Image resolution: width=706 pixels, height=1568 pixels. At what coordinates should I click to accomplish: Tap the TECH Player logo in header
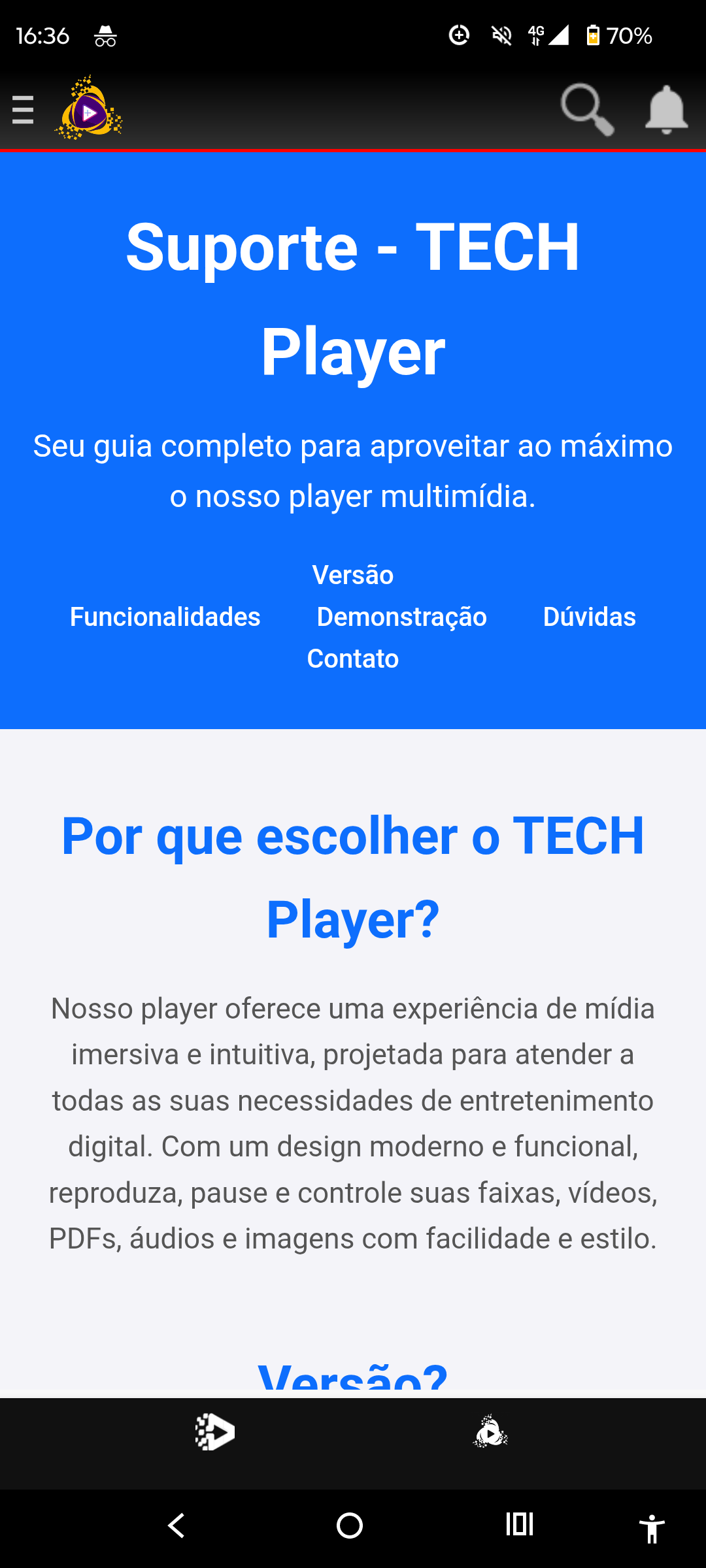point(88,108)
